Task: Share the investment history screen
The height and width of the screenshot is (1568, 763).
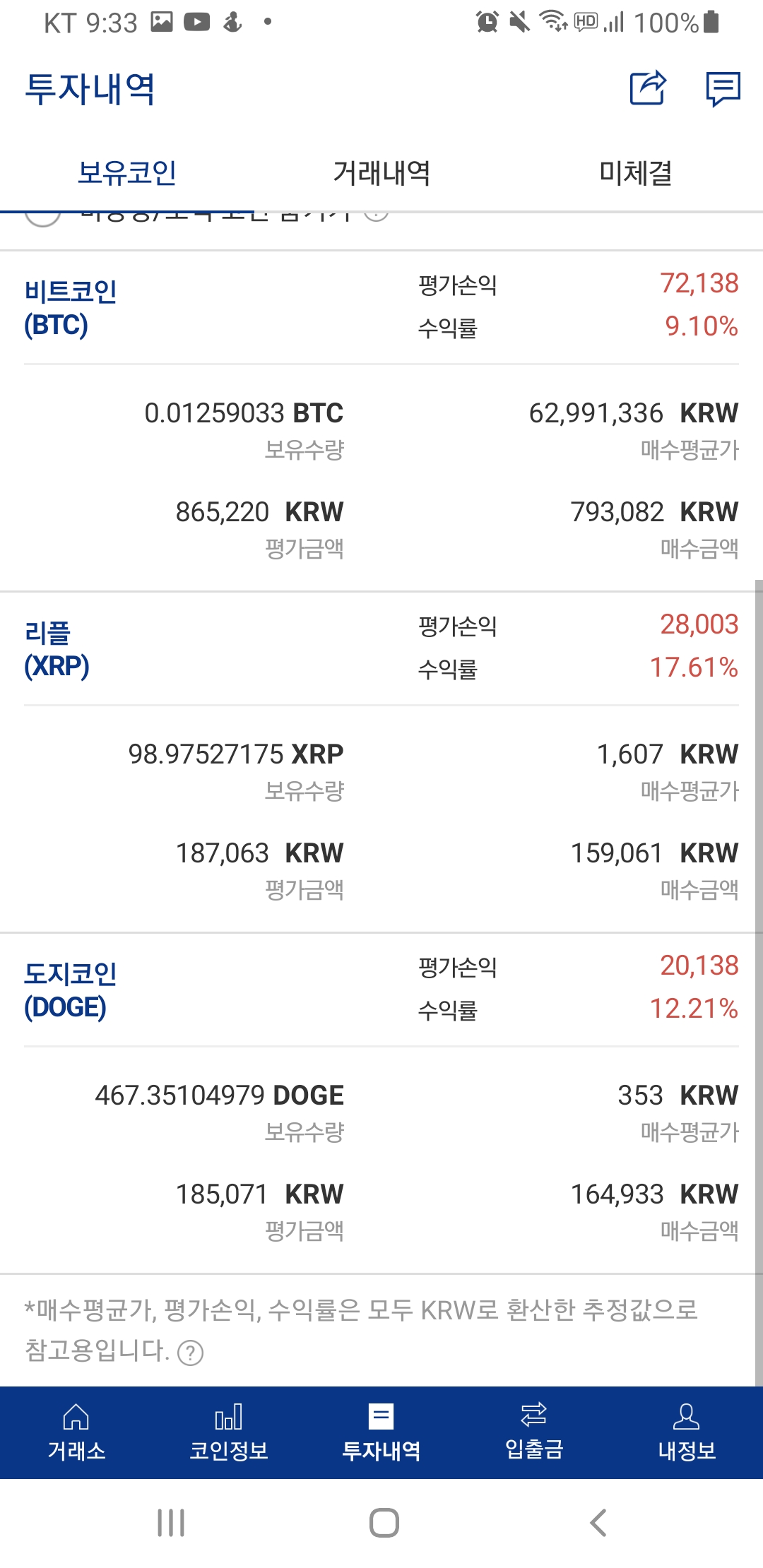Action: [x=648, y=88]
